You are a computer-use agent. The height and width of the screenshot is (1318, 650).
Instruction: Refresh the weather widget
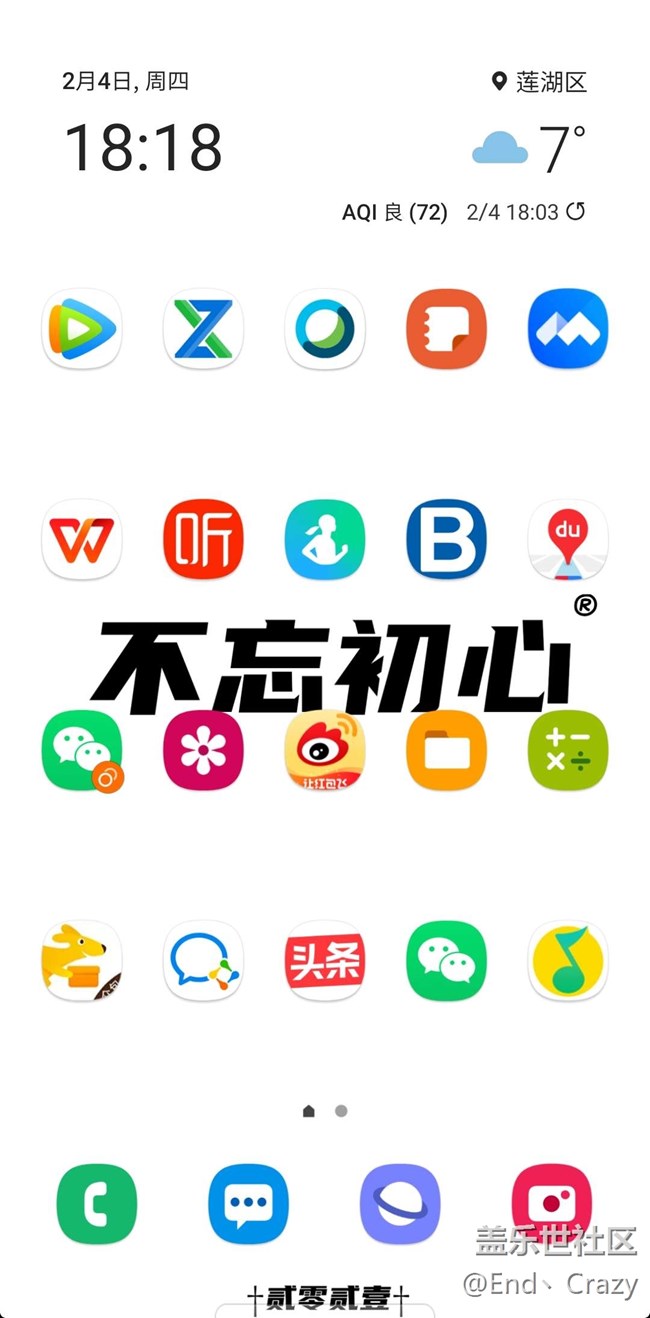575,211
